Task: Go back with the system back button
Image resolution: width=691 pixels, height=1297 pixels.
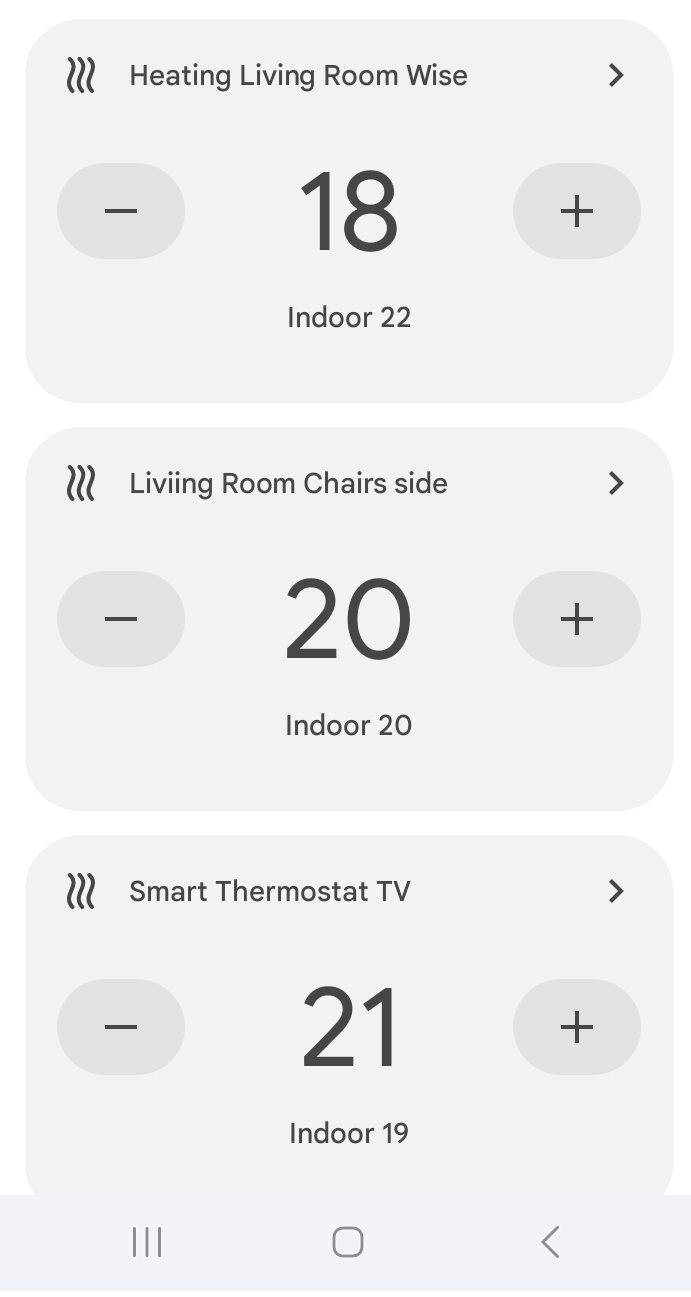Action: [549, 1242]
